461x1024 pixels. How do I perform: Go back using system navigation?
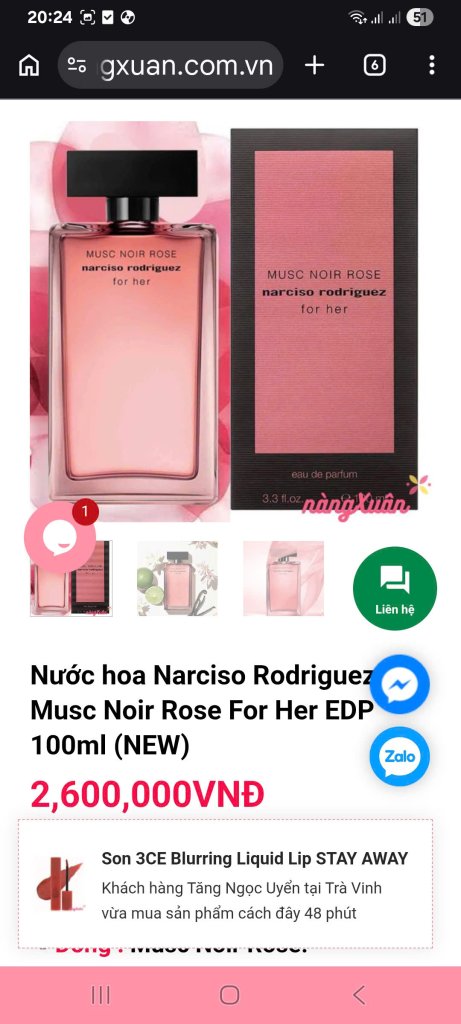pyautogui.click(x=358, y=995)
